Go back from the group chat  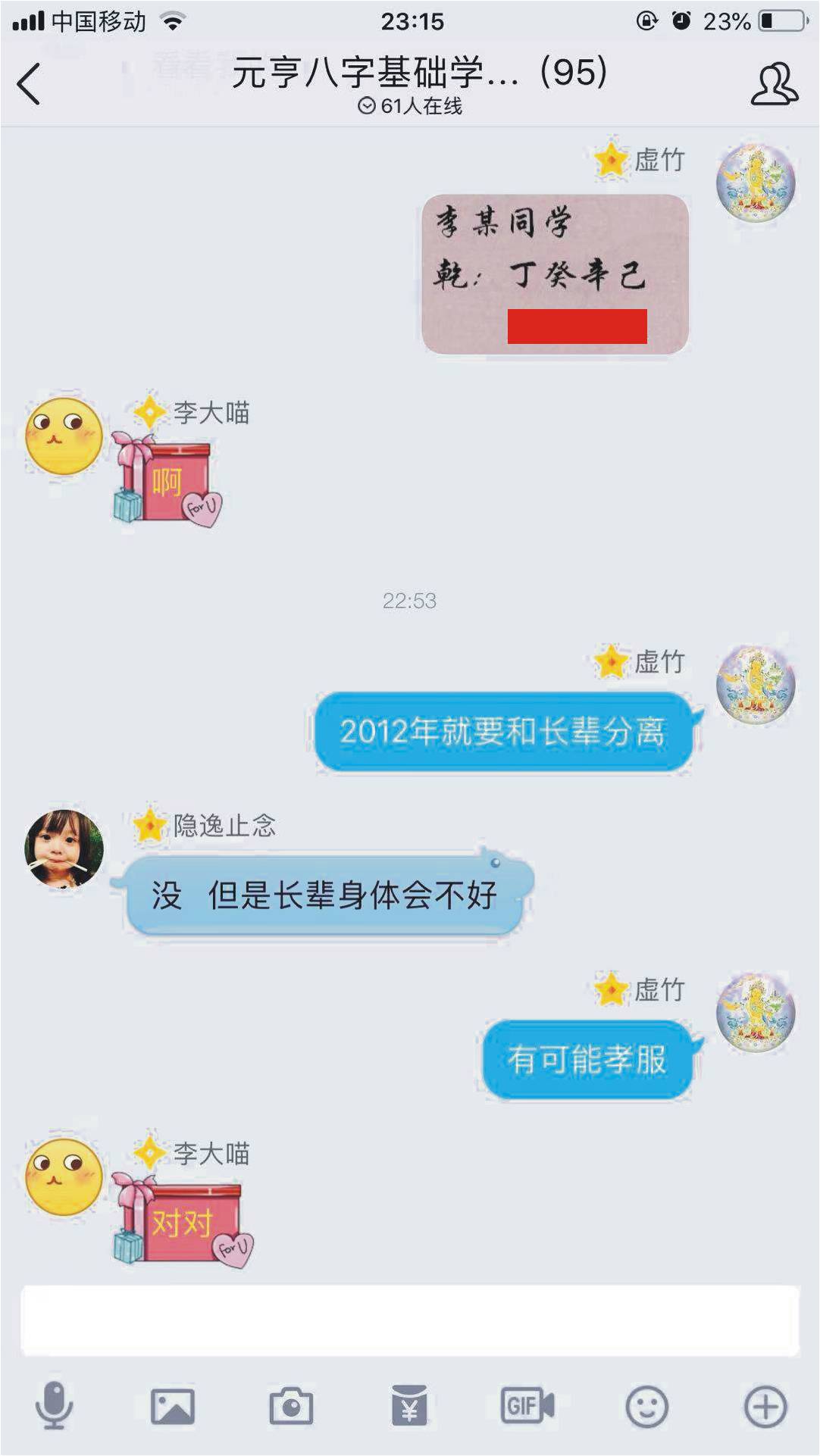point(29,83)
